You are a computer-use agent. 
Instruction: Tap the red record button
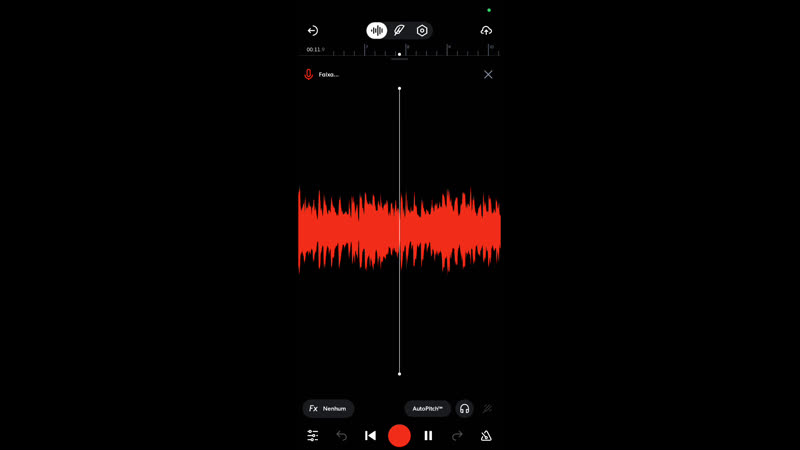(399, 435)
